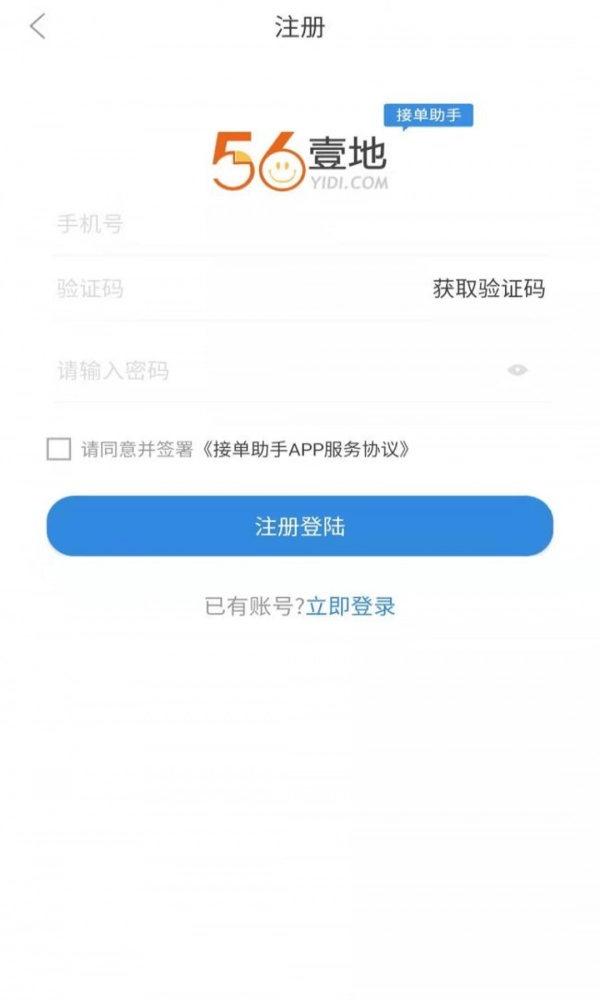Tap the 手机号 phone number field
600x1000 pixels.
pyautogui.click(x=300, y=225)
